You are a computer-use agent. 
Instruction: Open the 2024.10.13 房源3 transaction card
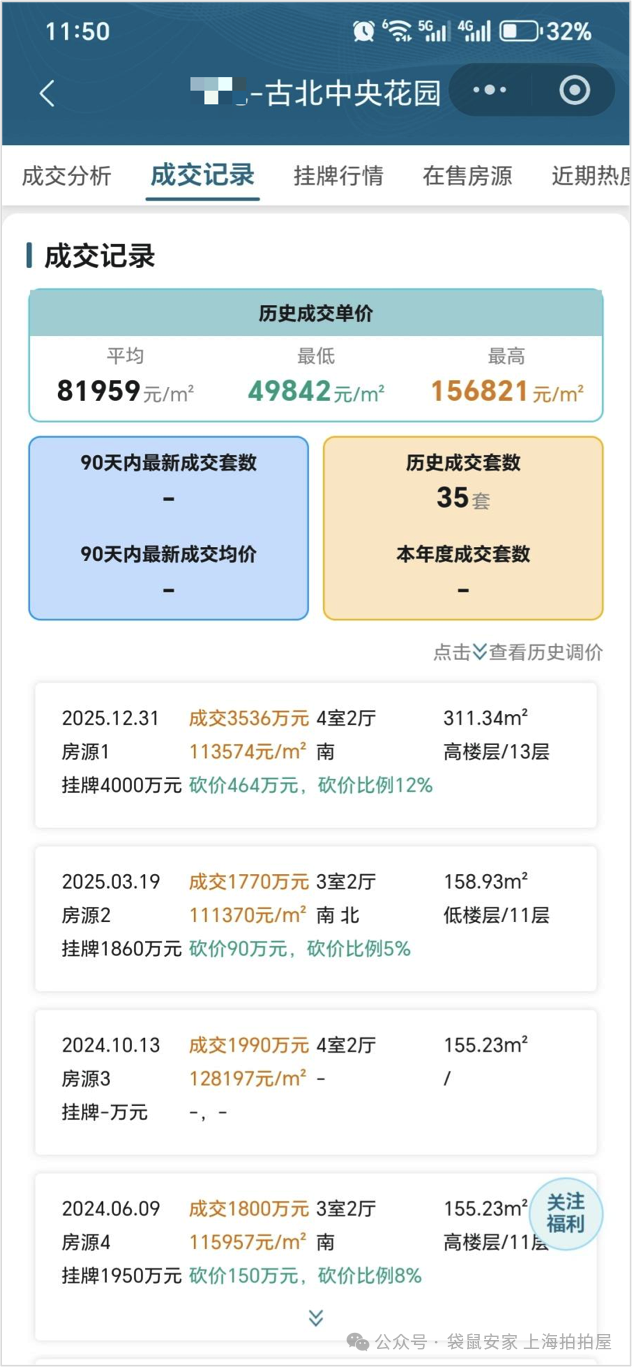[x=316, y=1081]
